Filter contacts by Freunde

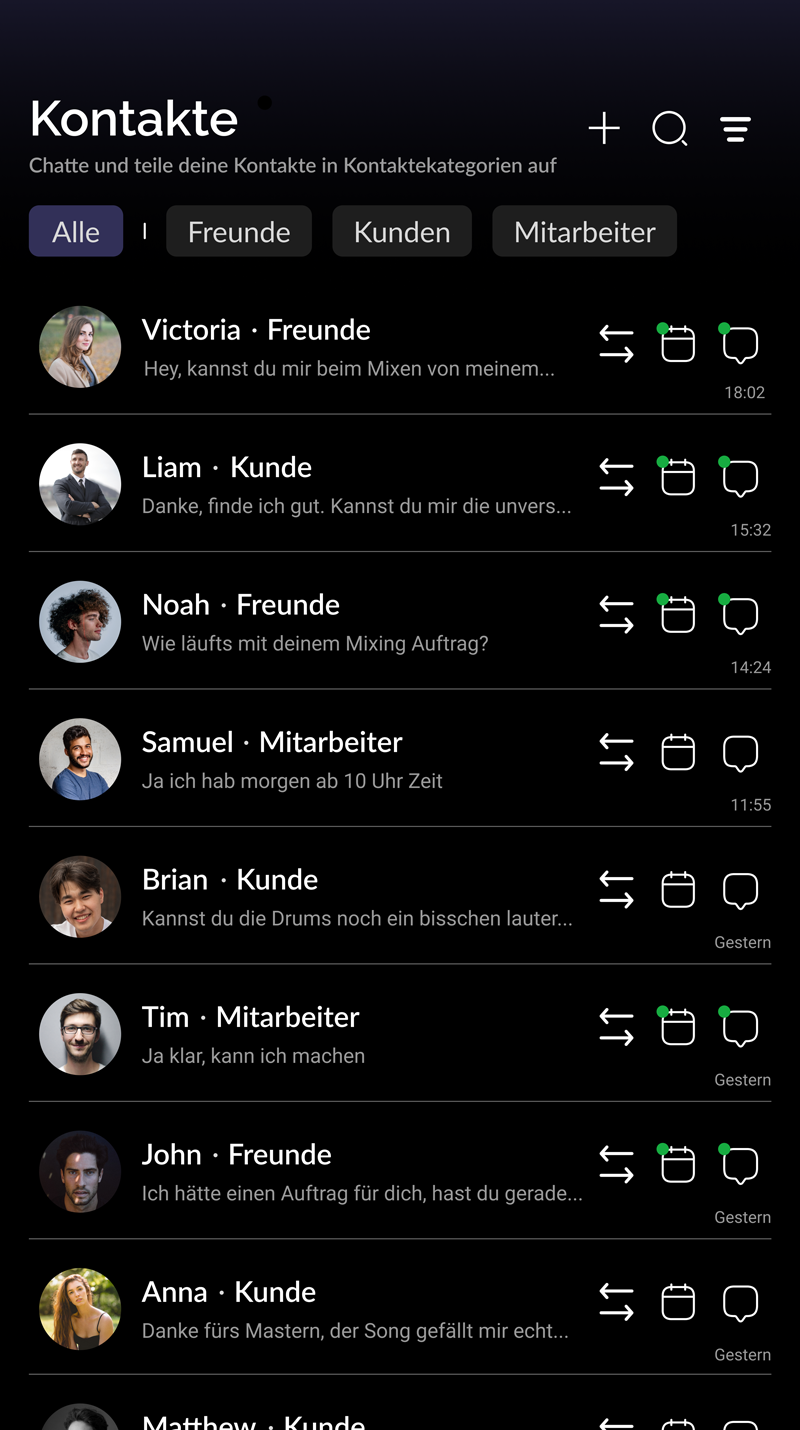coord(239,232)
